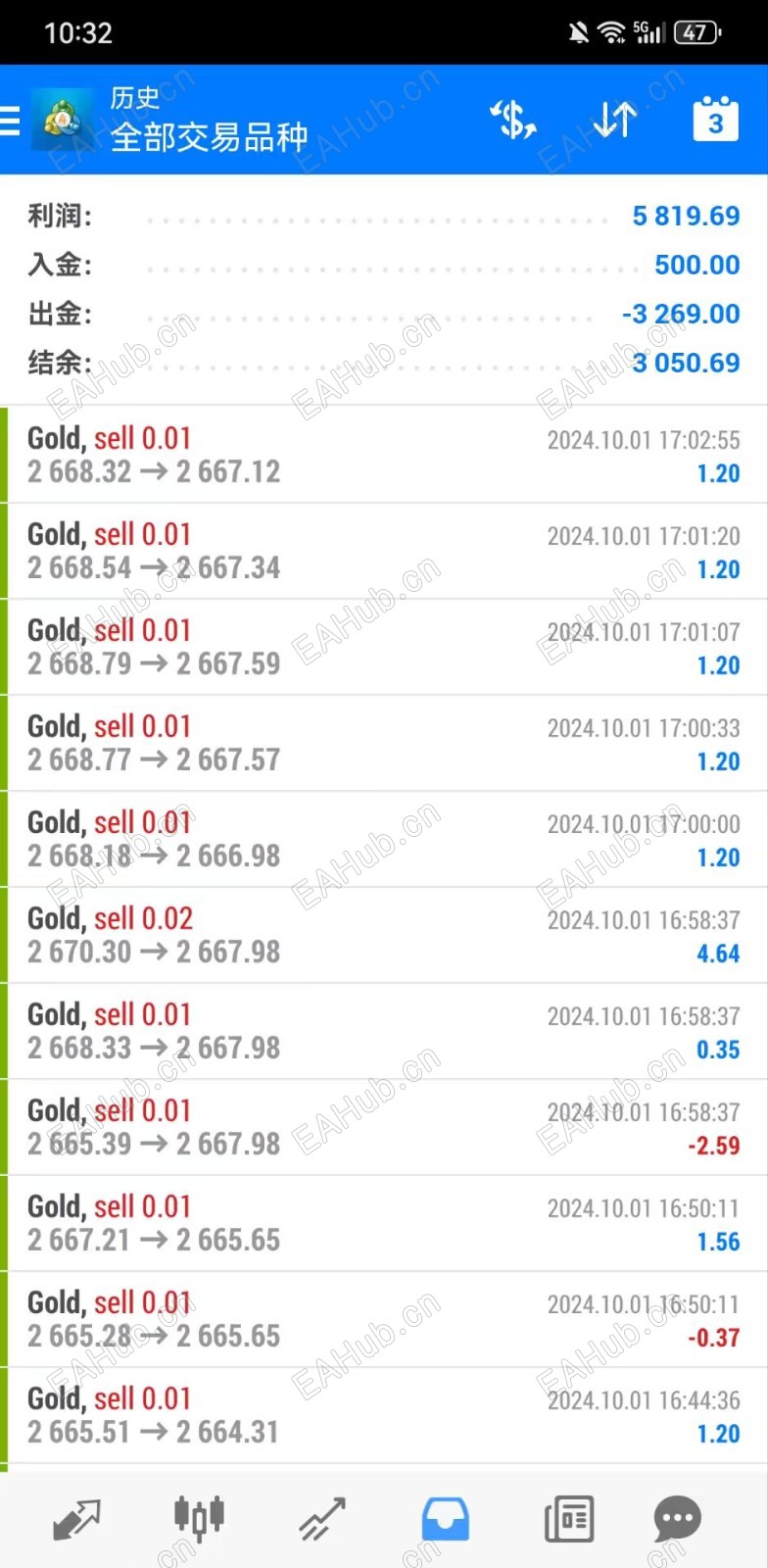View the Gold trade with 0.35 profit

(384, 1031)
